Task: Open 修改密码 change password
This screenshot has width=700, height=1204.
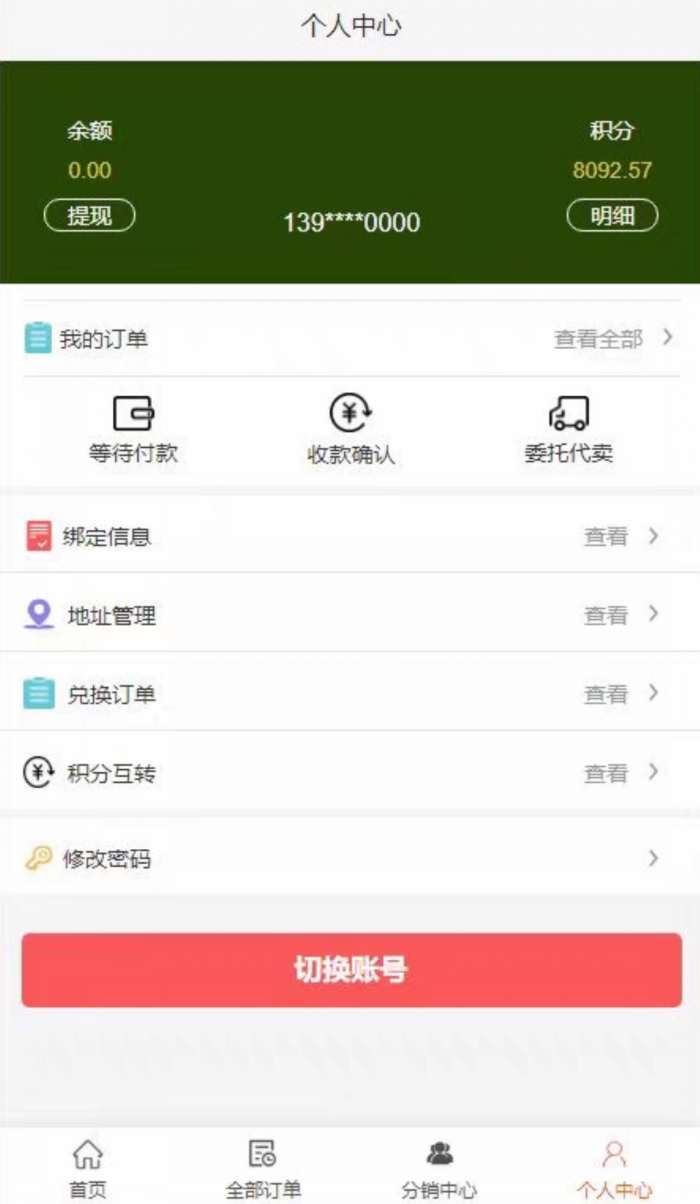Action: click(x=350, y=858)
